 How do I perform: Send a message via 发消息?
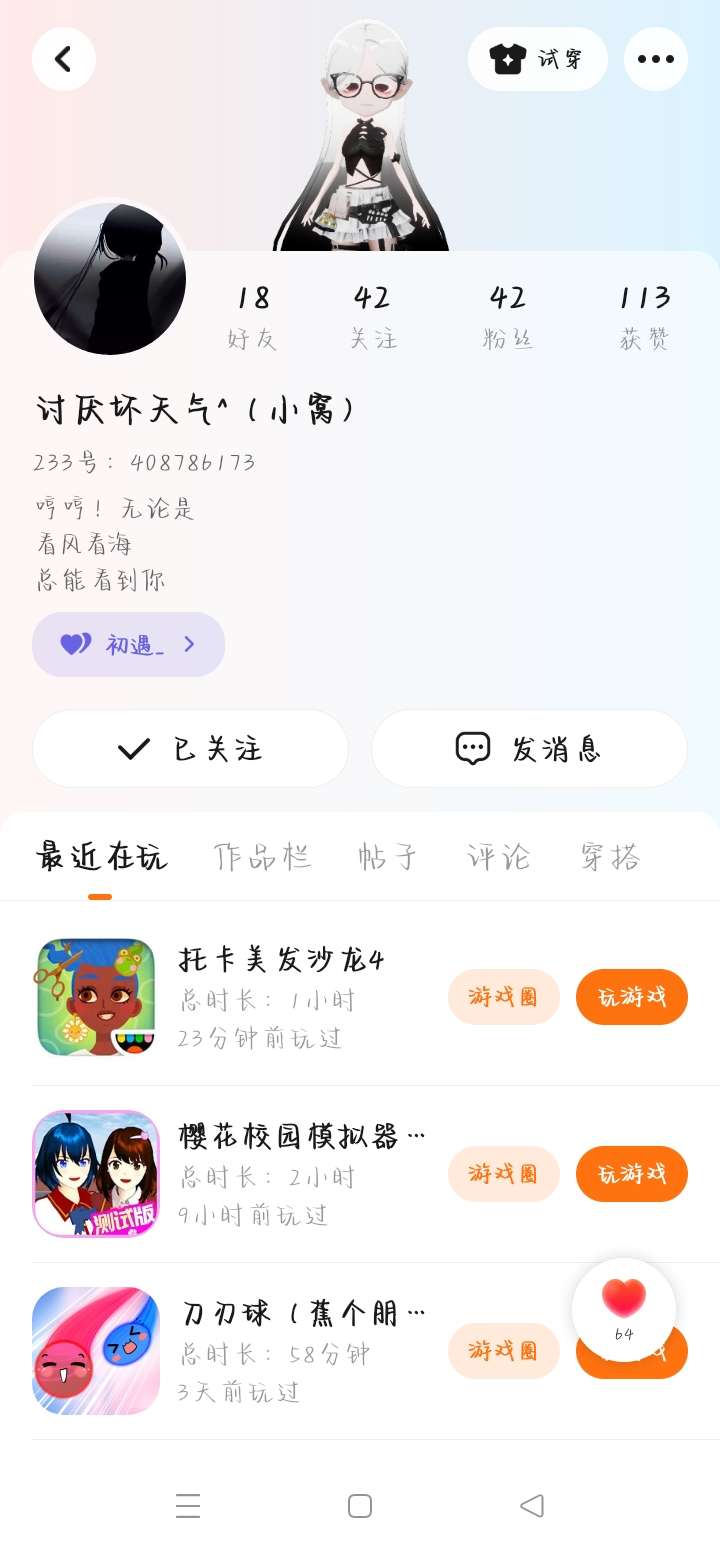tap(529, 748)
